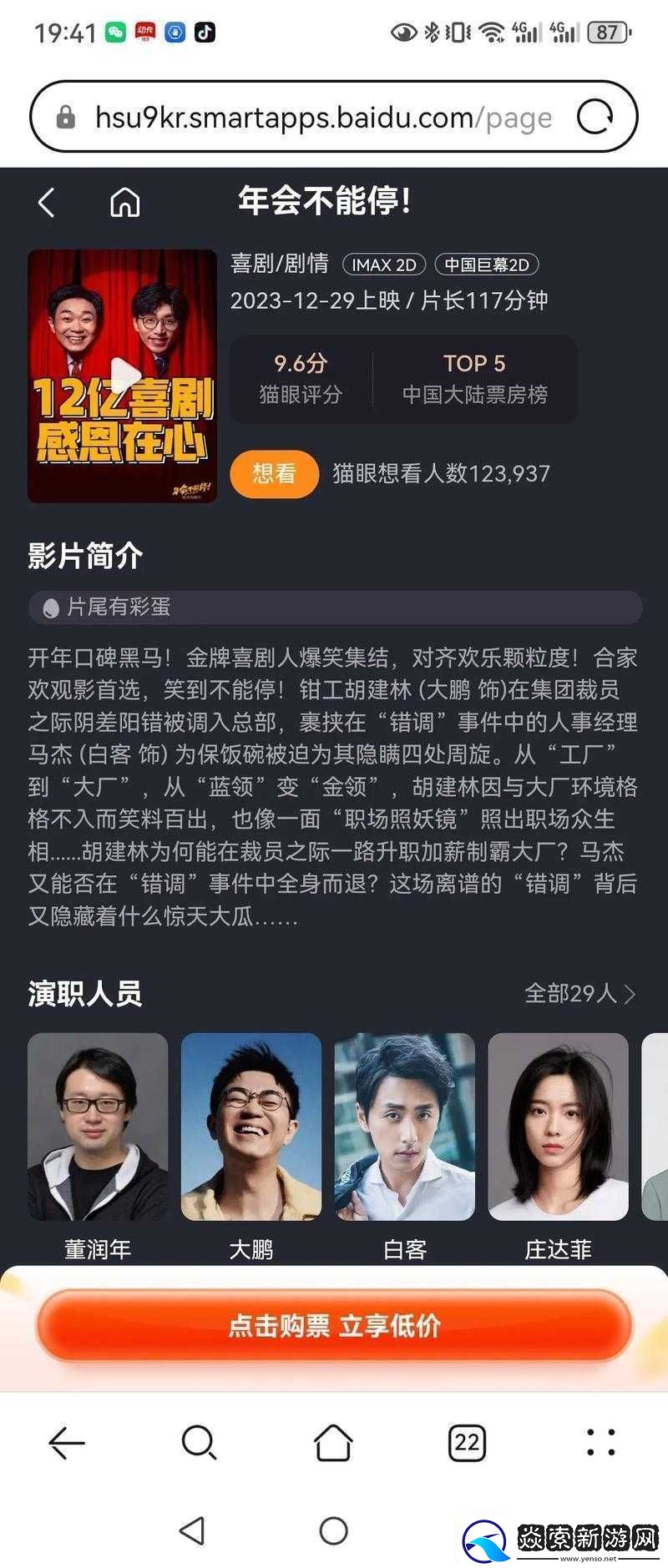668x1568 pixels.
Task: Open the TOP 5 box office ranking link
Action: 477,377
